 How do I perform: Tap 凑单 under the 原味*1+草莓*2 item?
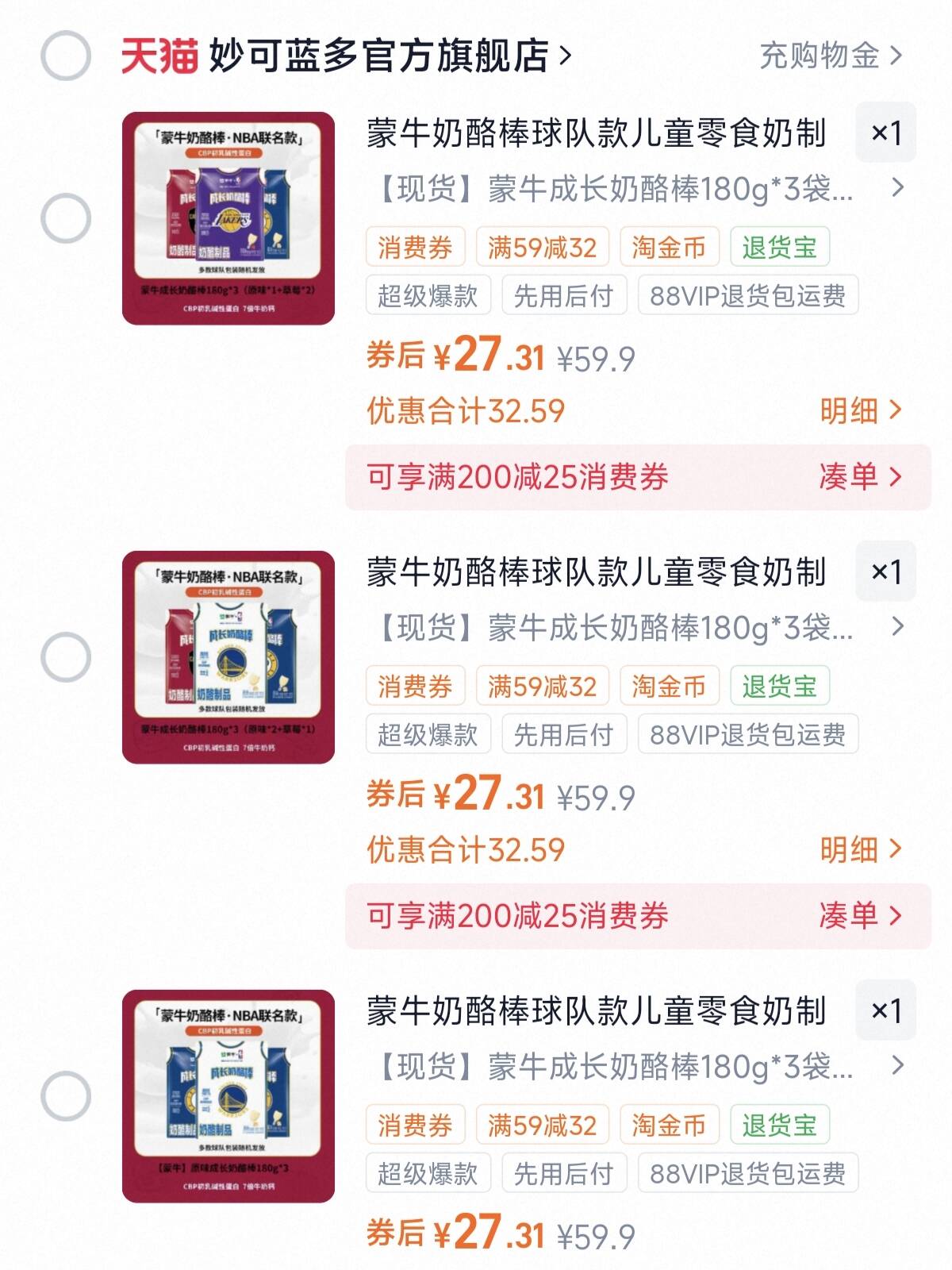click(x=860, y=477)
